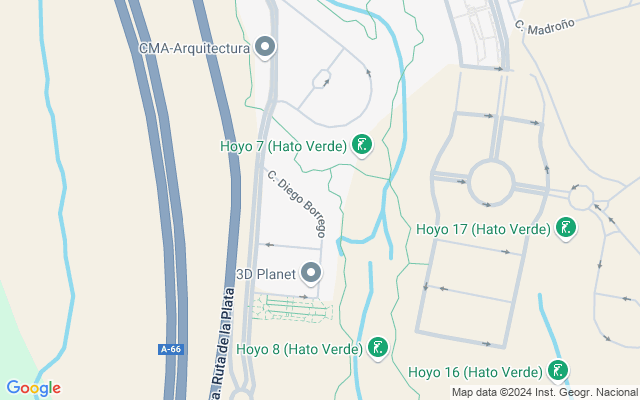View Hoyo 17 (Hato Verde) golf marker
This screenshot has height=400, width=640.
tap(566, 229)
